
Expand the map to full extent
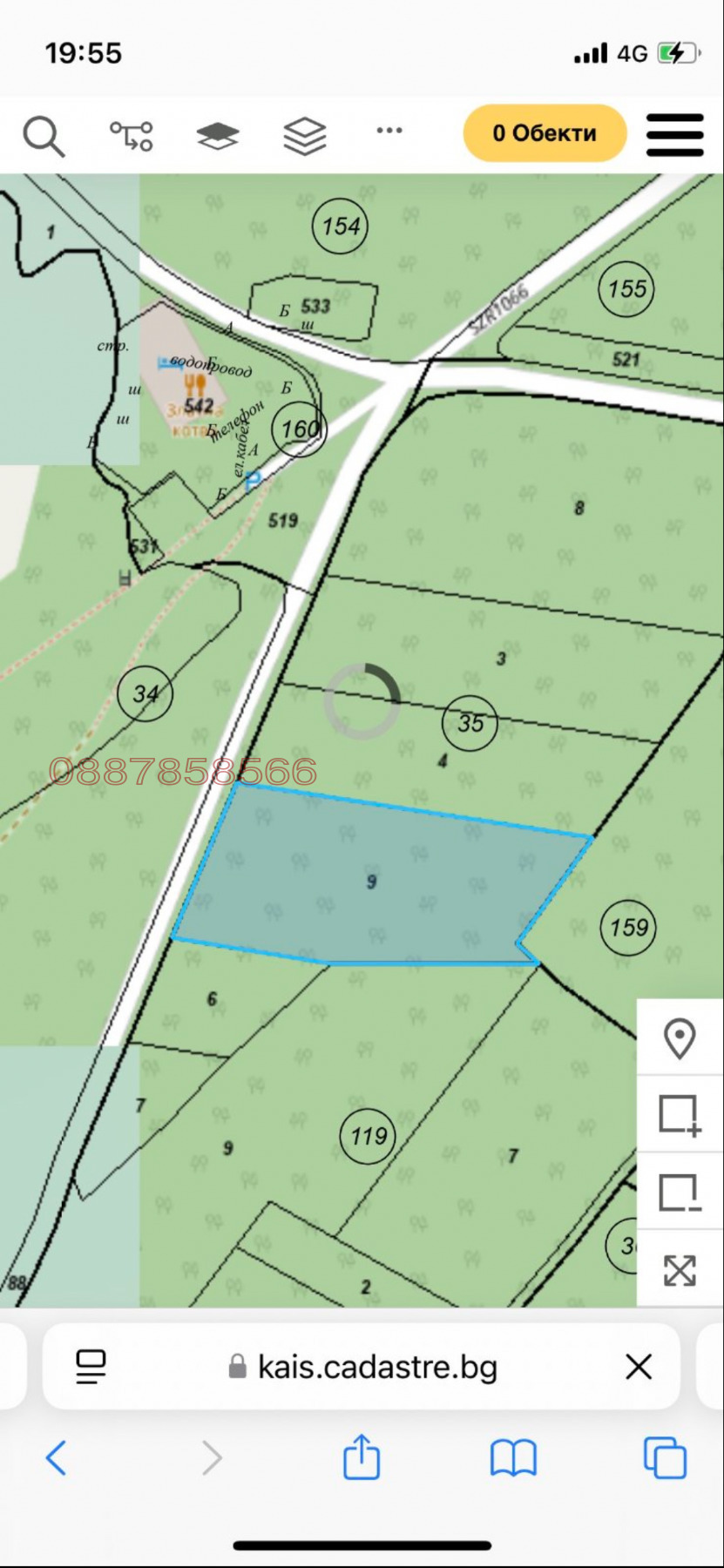[680, 1270]
